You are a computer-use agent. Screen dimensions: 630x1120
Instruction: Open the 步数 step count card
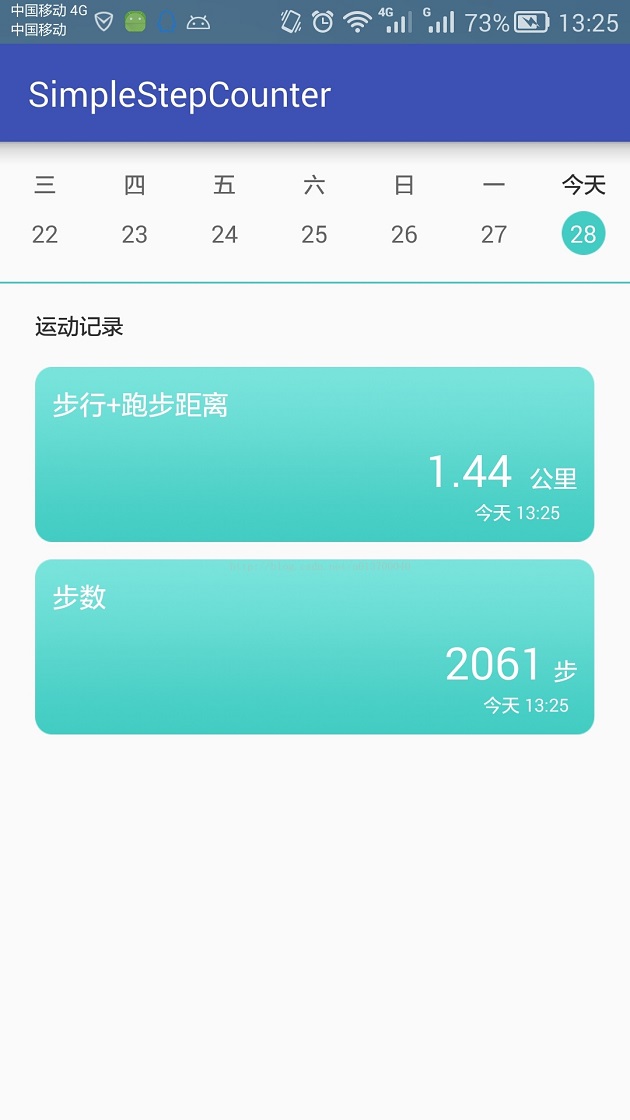314,646
